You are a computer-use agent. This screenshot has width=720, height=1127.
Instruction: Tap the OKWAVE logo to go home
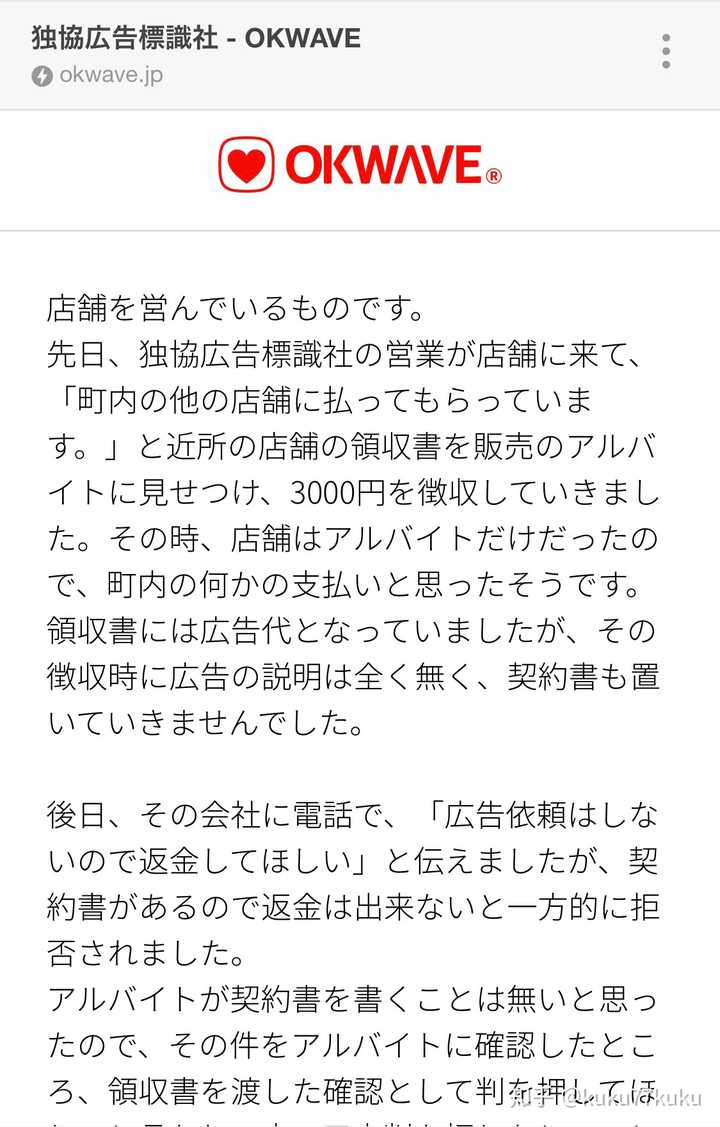(360, 165)
